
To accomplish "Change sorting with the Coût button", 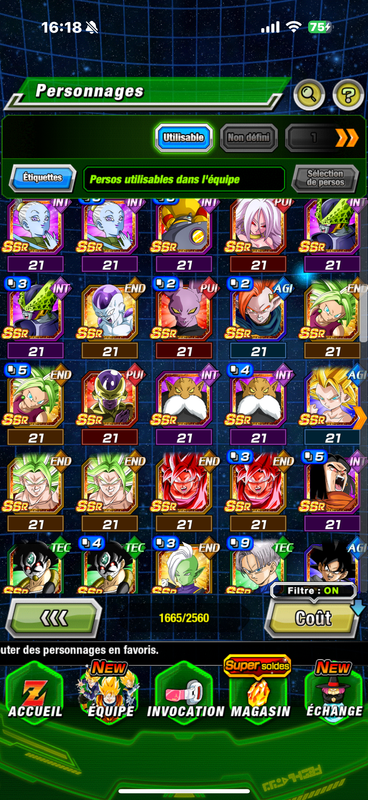I will [313, 618].
